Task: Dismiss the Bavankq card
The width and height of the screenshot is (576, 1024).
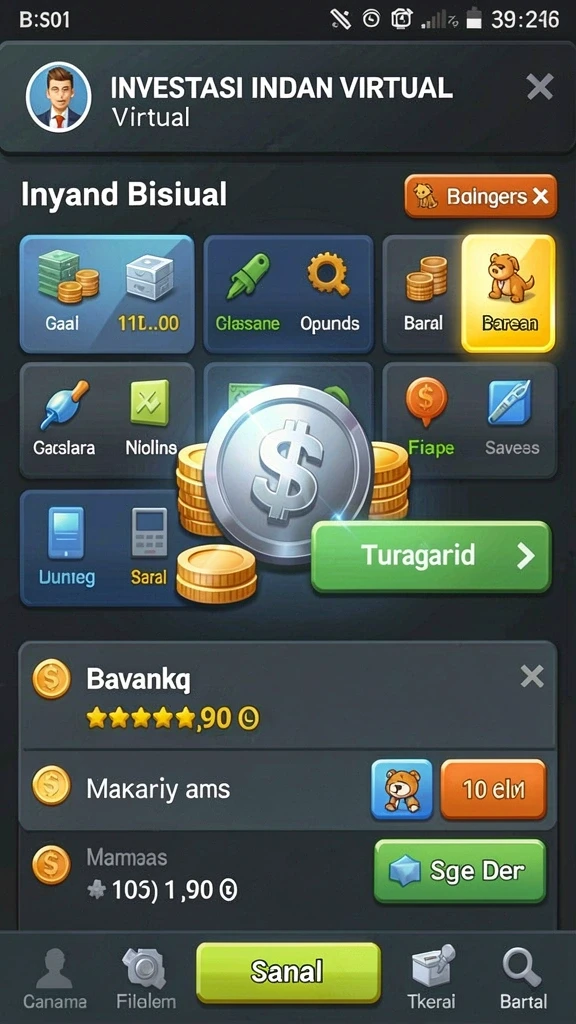Action: pos(532,677)
